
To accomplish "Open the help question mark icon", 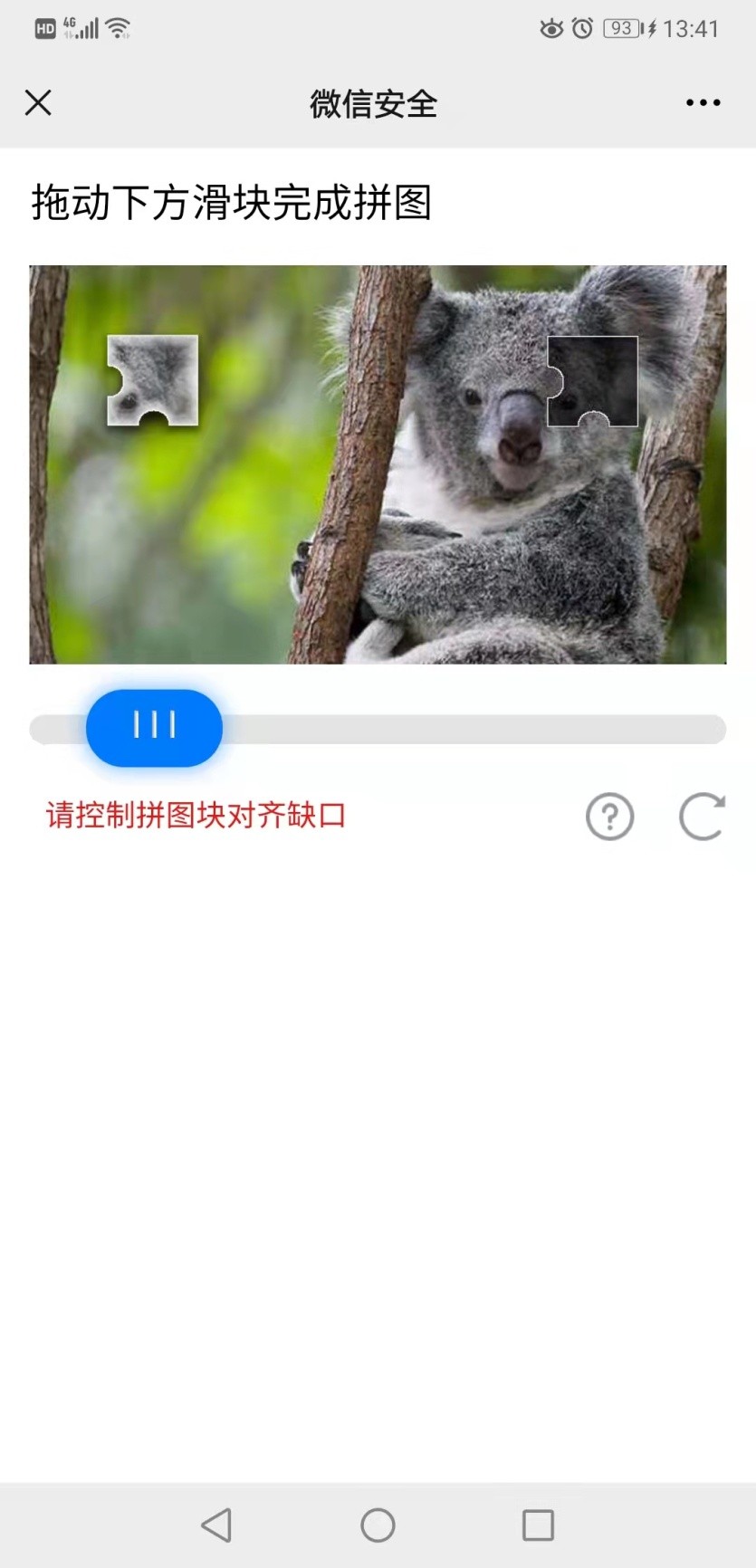I will click(x=609, y=816).
